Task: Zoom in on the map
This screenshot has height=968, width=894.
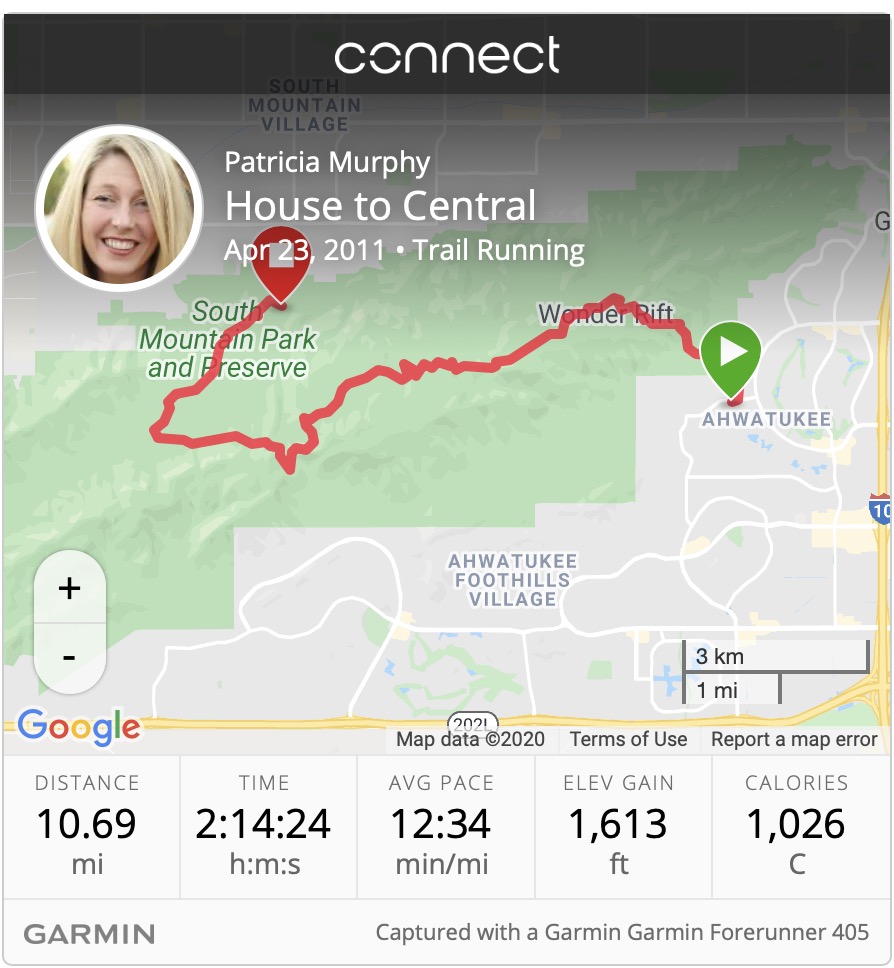Action: coord(69,588)
